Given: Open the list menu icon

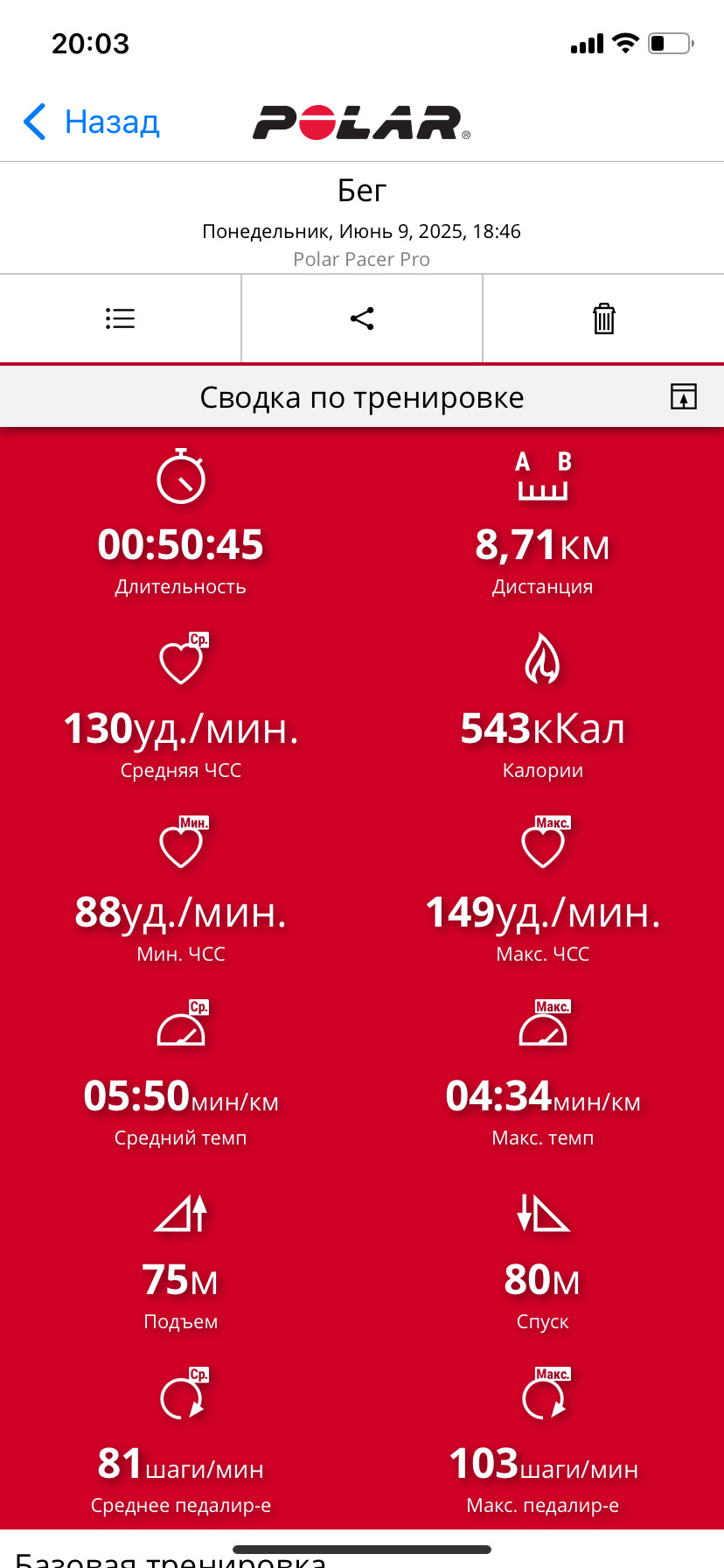Looking at the screenshot, I should (120, 318).
